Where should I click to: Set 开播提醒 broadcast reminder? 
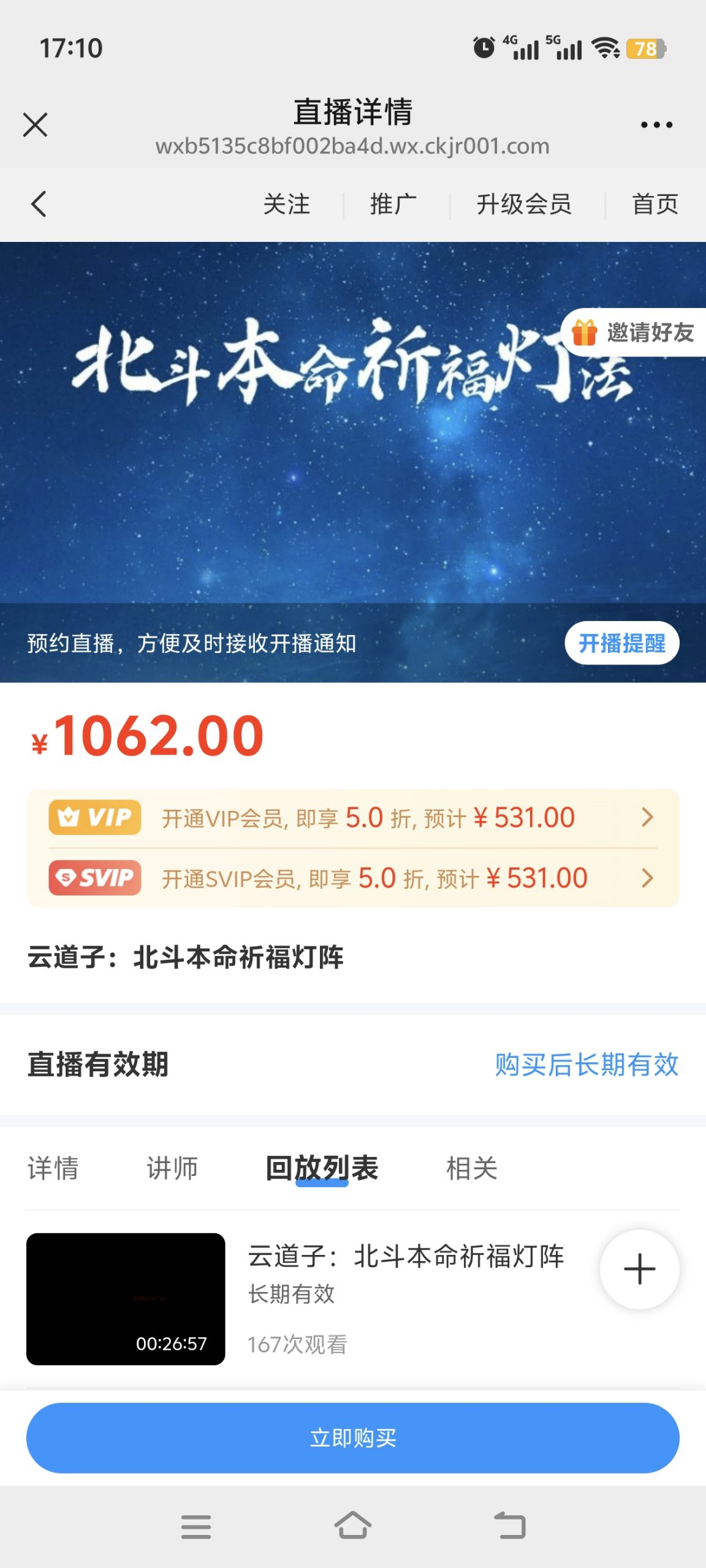[621, 643]
